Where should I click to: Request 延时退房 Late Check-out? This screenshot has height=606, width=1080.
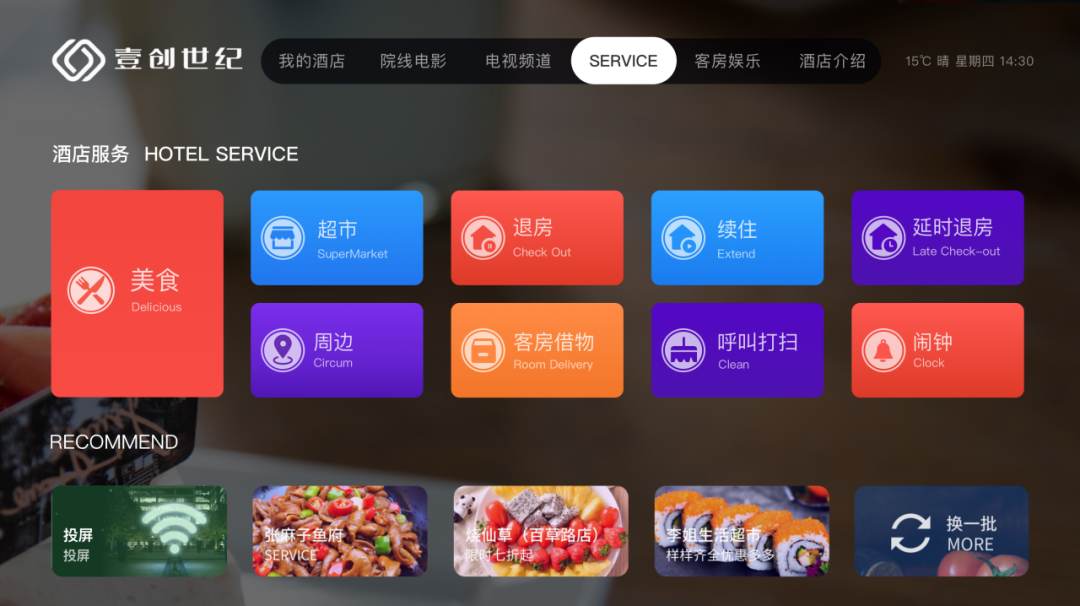pyautogui.click(x=937, y=238)
